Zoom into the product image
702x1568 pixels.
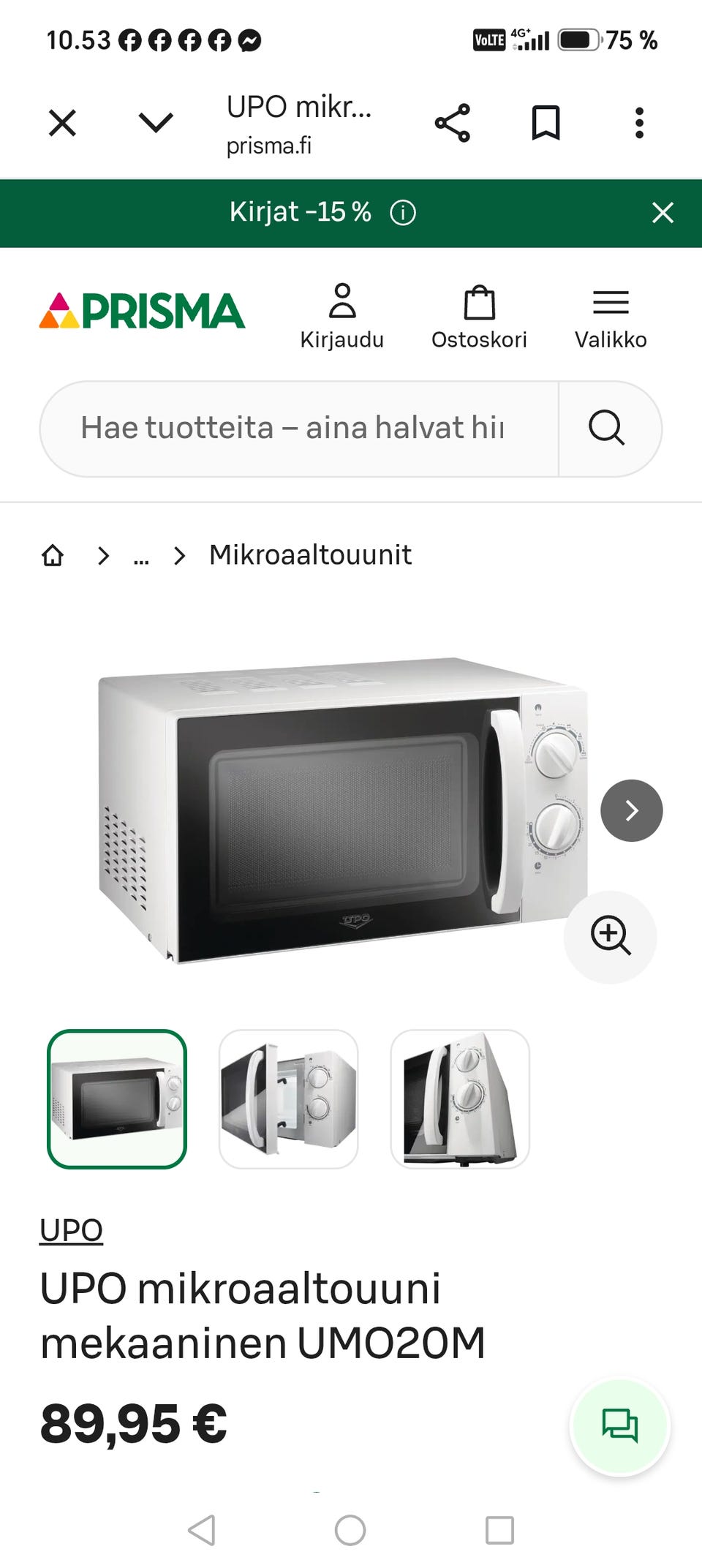611,937
